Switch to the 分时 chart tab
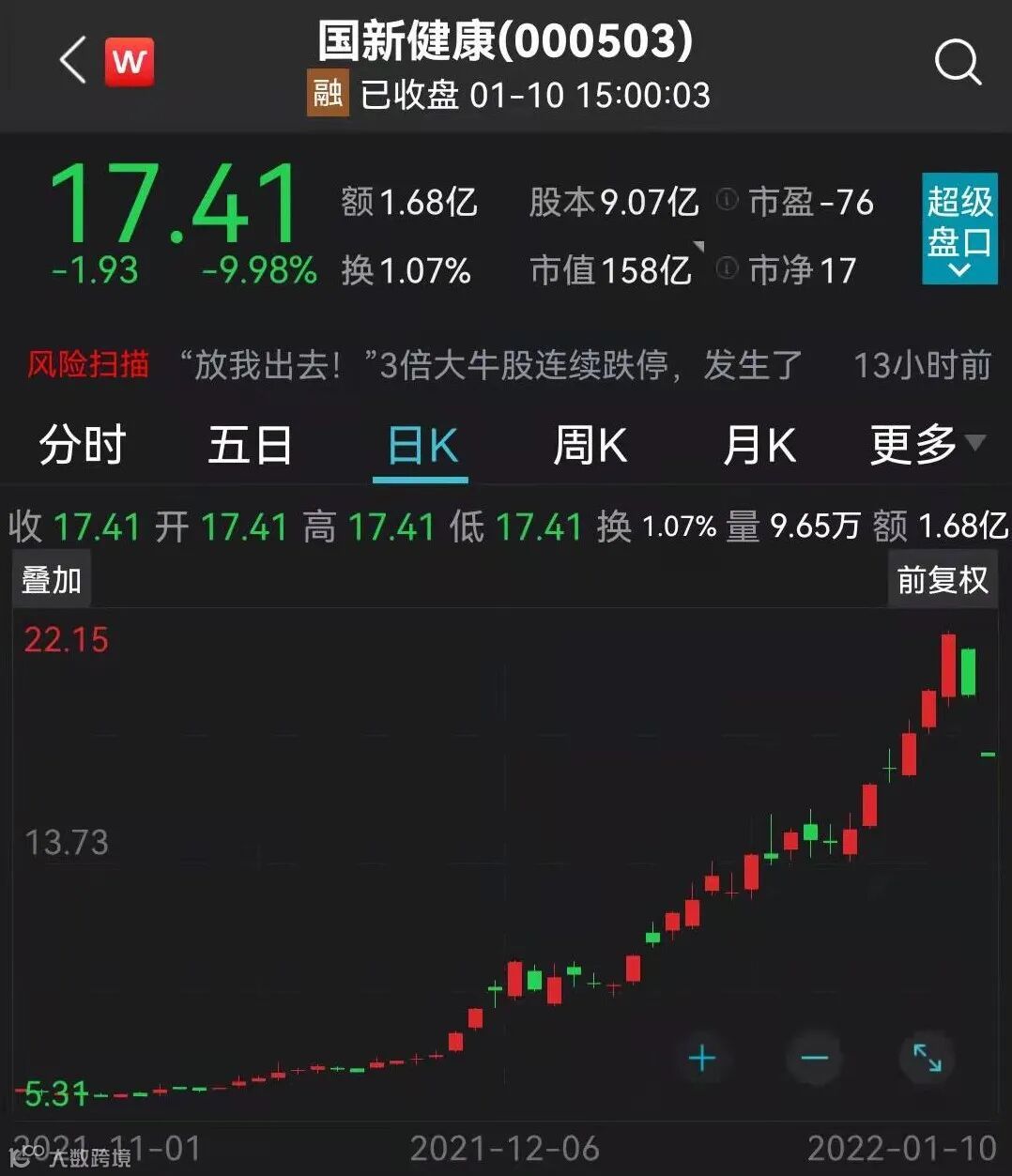 point(83,445)
